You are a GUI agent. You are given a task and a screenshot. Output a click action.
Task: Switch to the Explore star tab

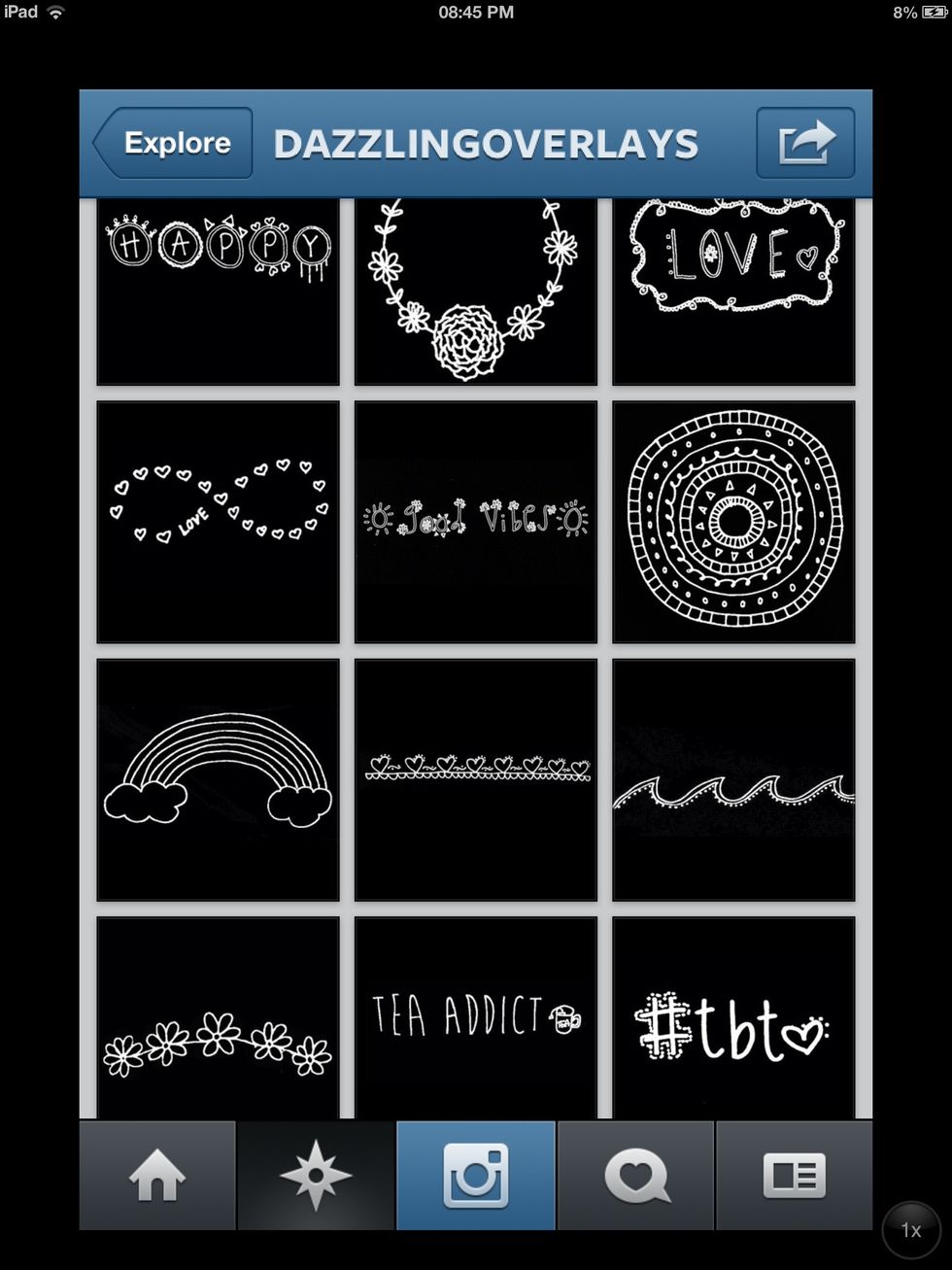[x=316, y=1176]
